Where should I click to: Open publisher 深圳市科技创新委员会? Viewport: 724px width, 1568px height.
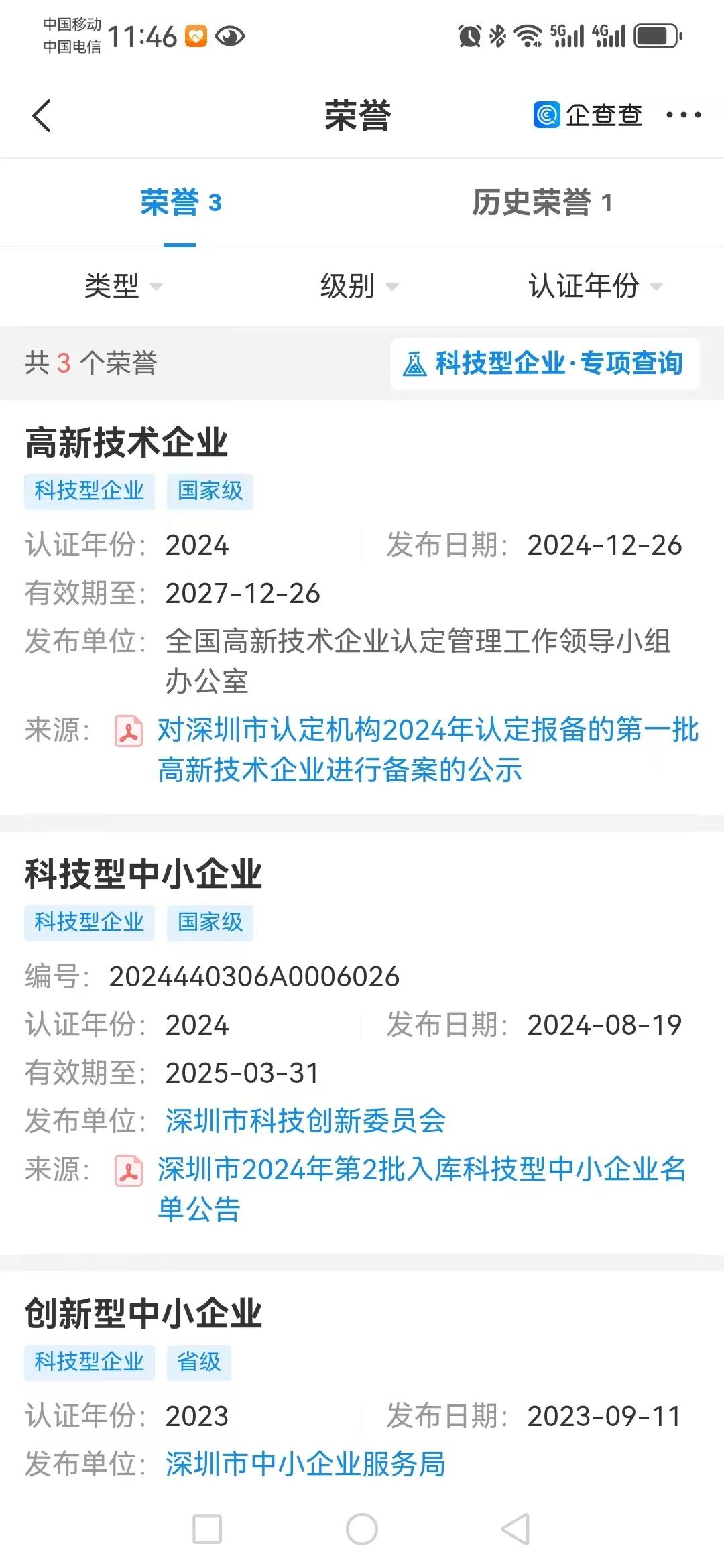click(306, 1121)
